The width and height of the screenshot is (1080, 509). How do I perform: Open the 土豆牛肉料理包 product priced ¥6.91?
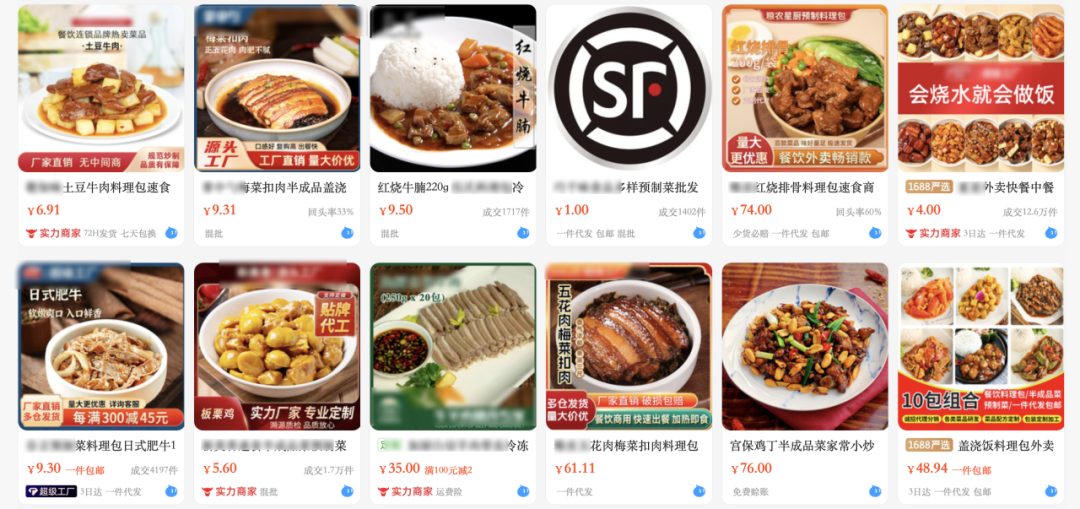[100, 90]
